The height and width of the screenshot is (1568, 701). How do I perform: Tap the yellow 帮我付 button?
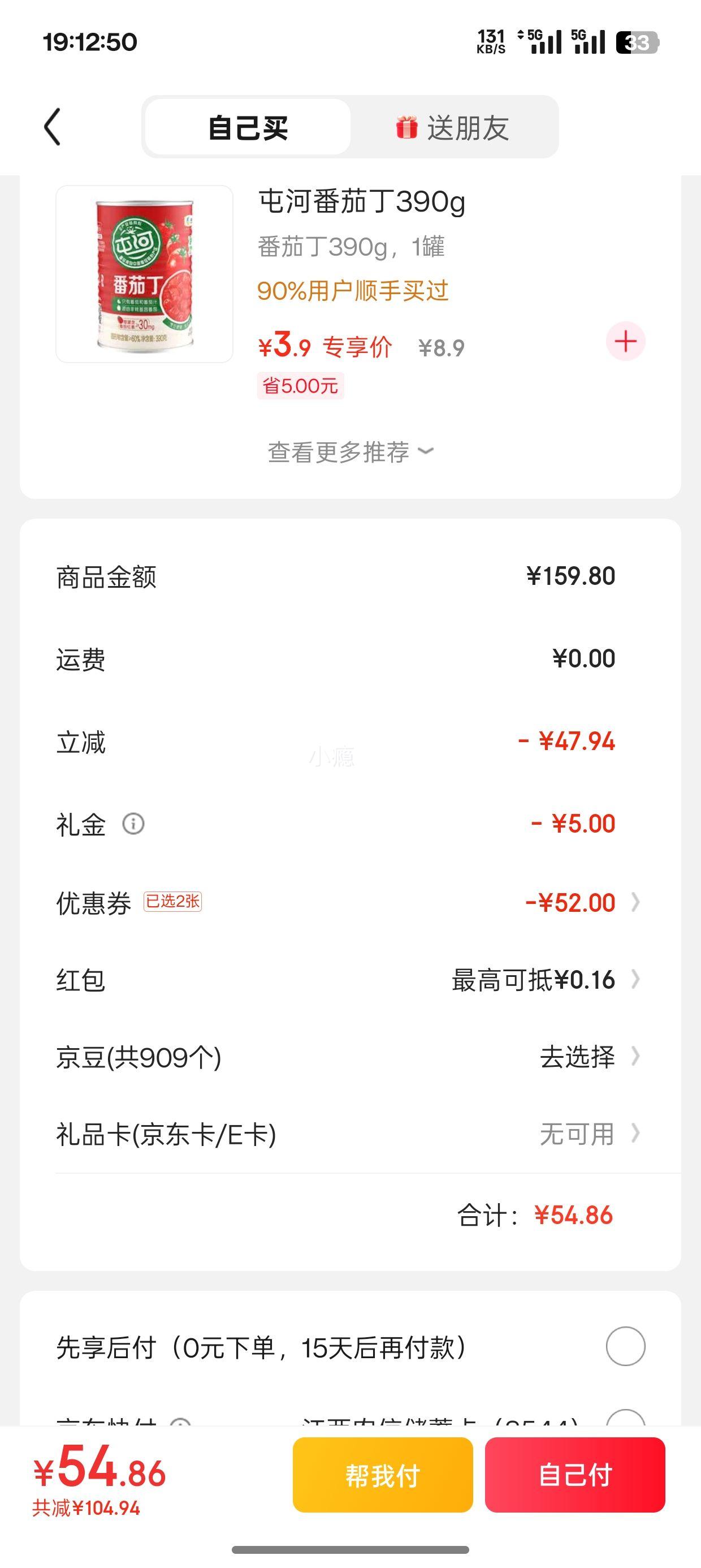(x=383, y=1475)
